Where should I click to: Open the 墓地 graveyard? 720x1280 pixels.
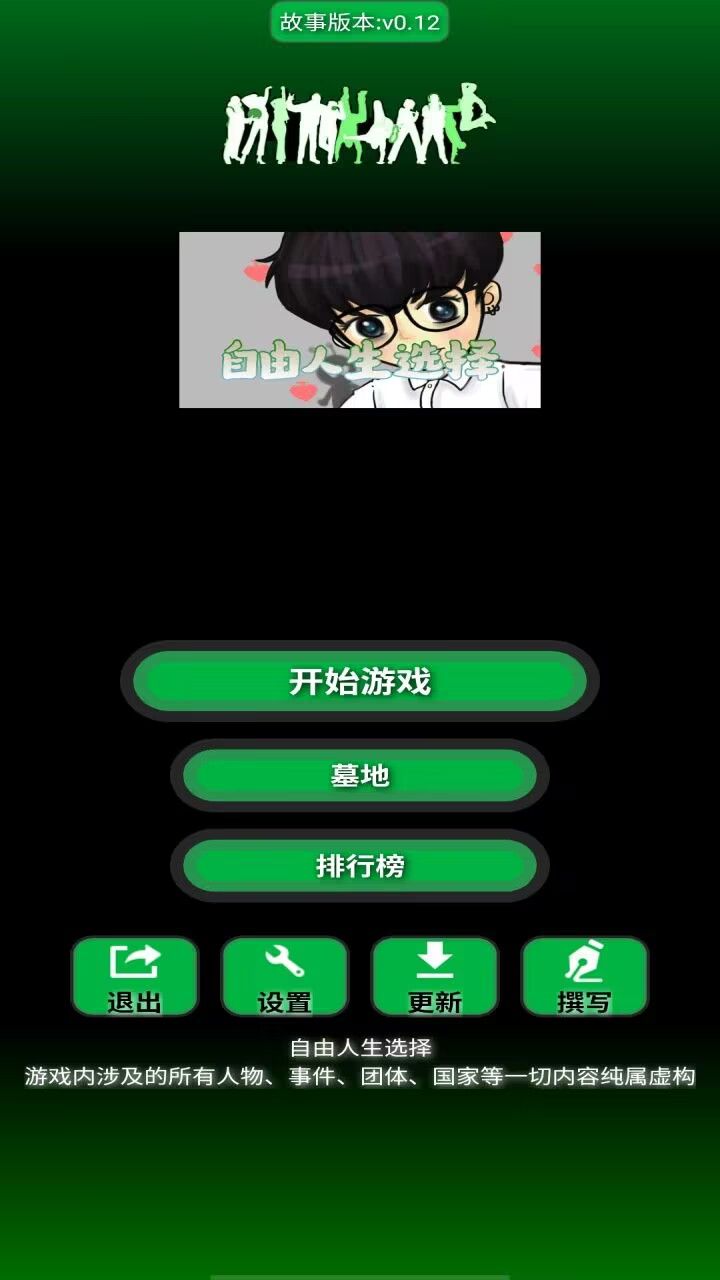360,775
